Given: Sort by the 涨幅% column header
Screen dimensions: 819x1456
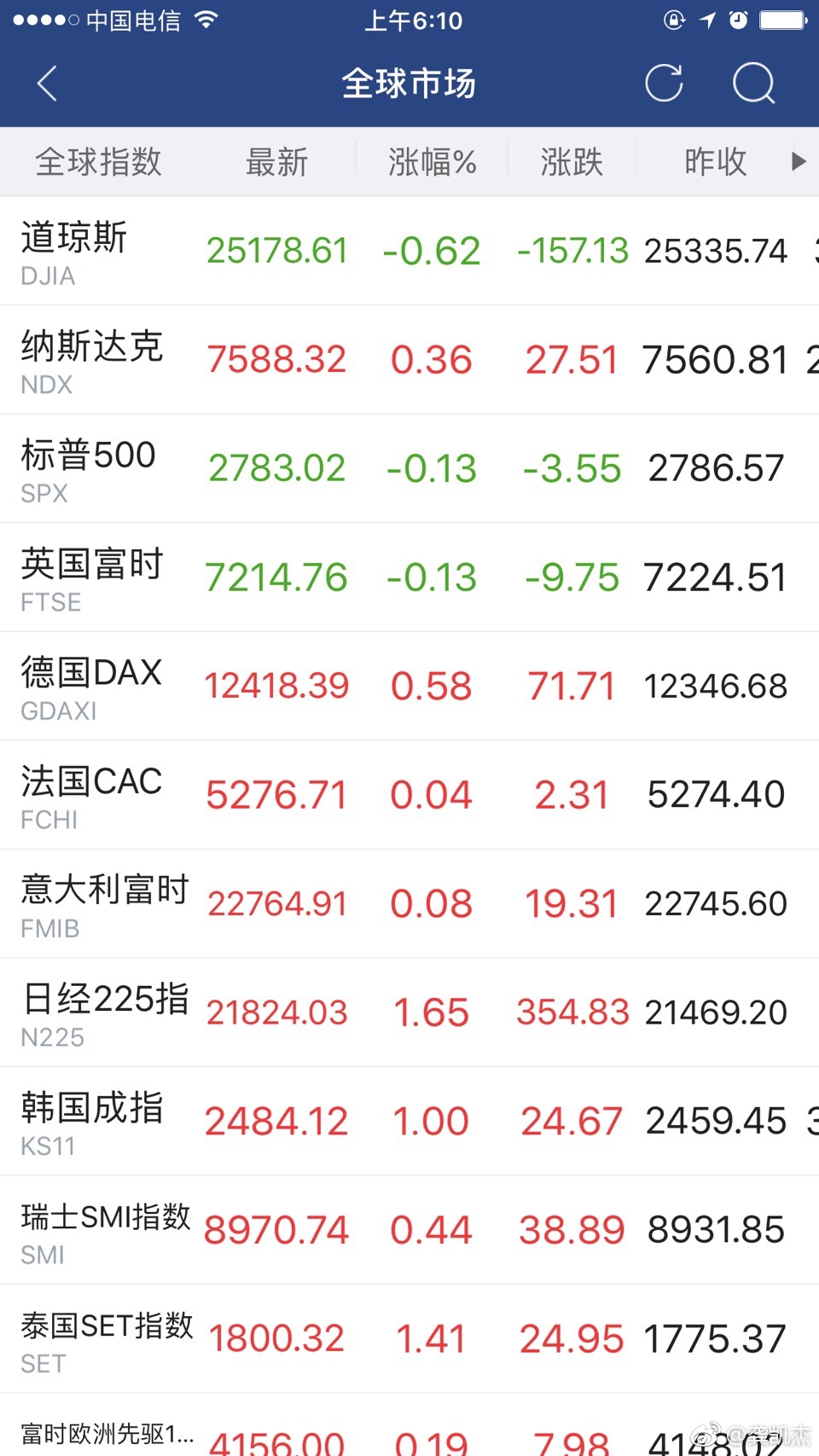Looking at the screenshot, I should click(432, 161).
